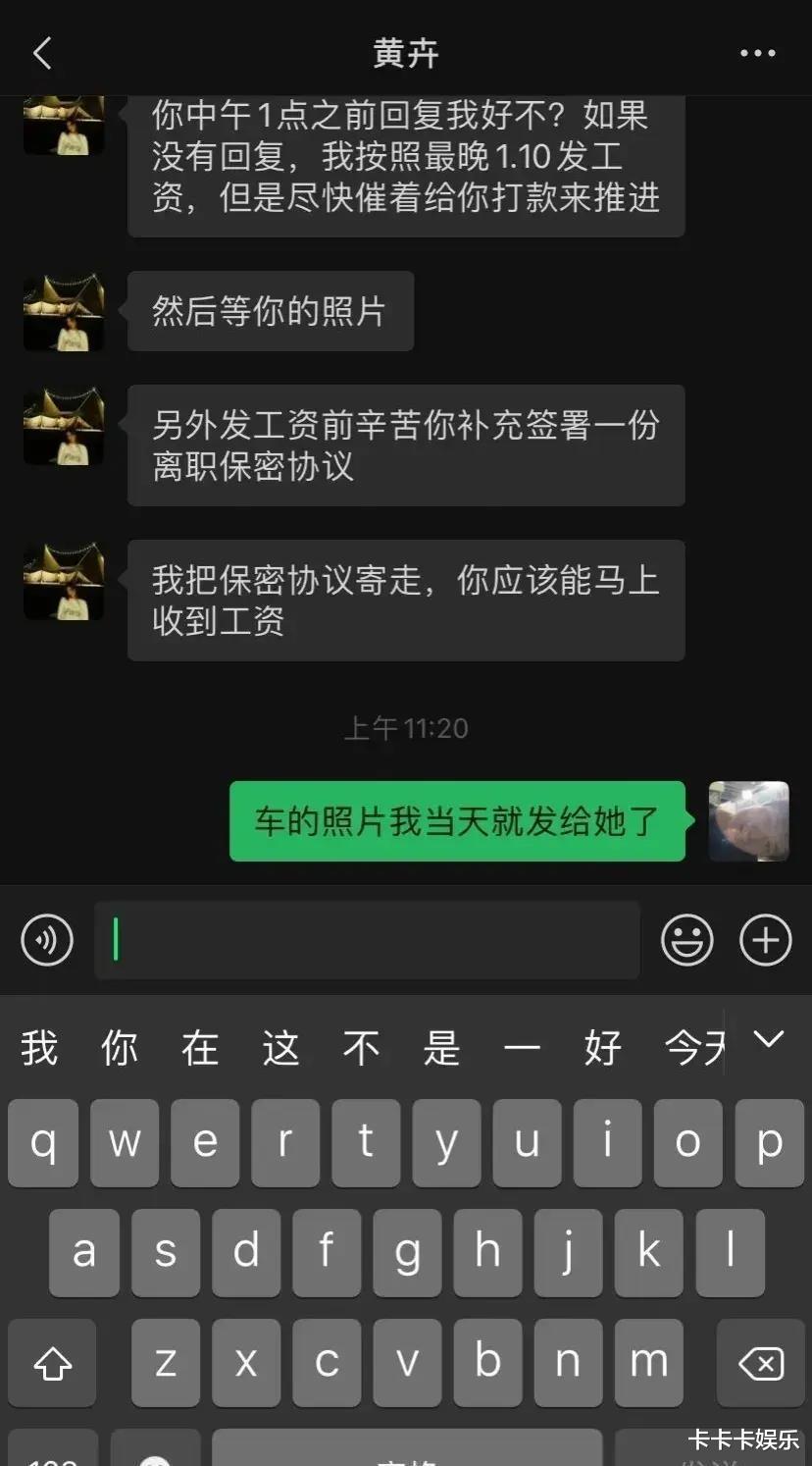
Task: Select the voice message icon
Action: point(46,940)
